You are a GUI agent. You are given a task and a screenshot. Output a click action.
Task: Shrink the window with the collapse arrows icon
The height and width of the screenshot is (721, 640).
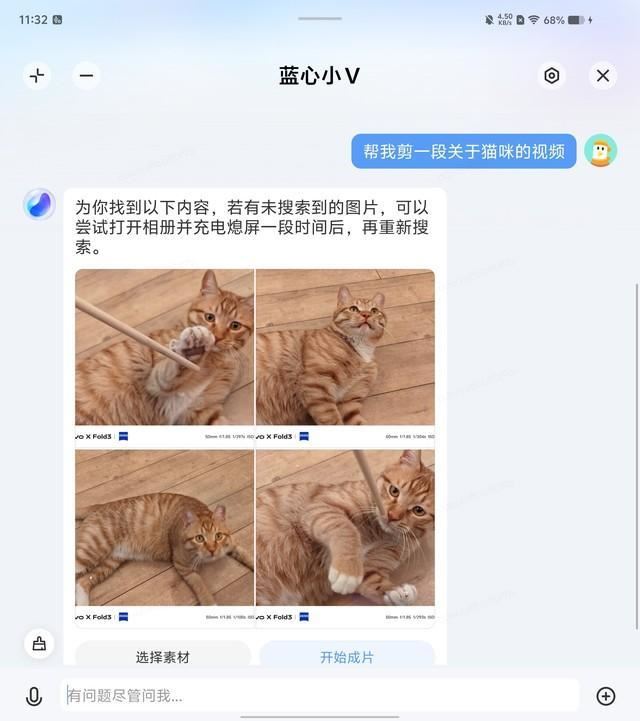[37, 75]
